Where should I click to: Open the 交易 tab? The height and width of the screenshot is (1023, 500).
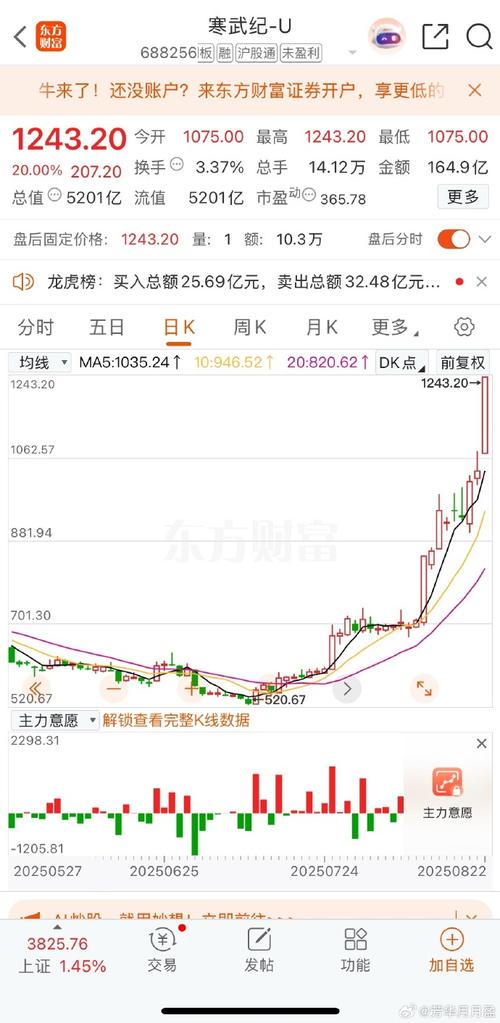(x=162, y=950)
